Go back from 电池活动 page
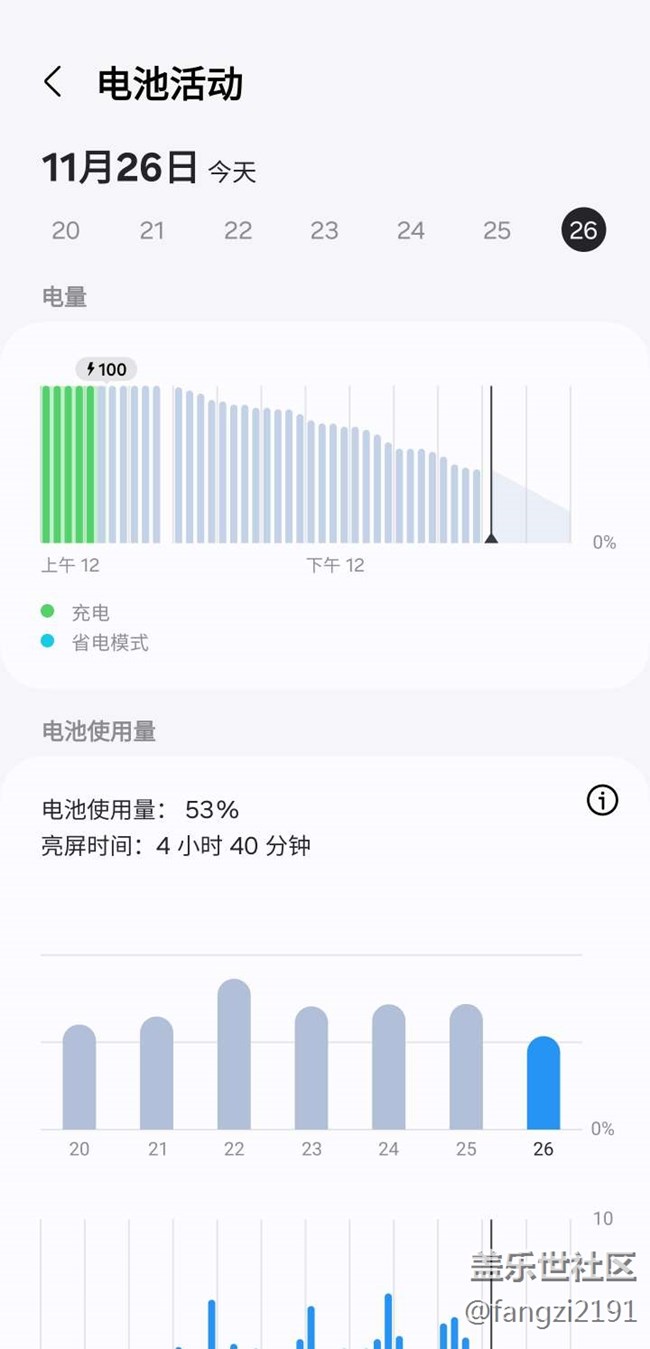650x1349 pixels. [x=54, y=83]
